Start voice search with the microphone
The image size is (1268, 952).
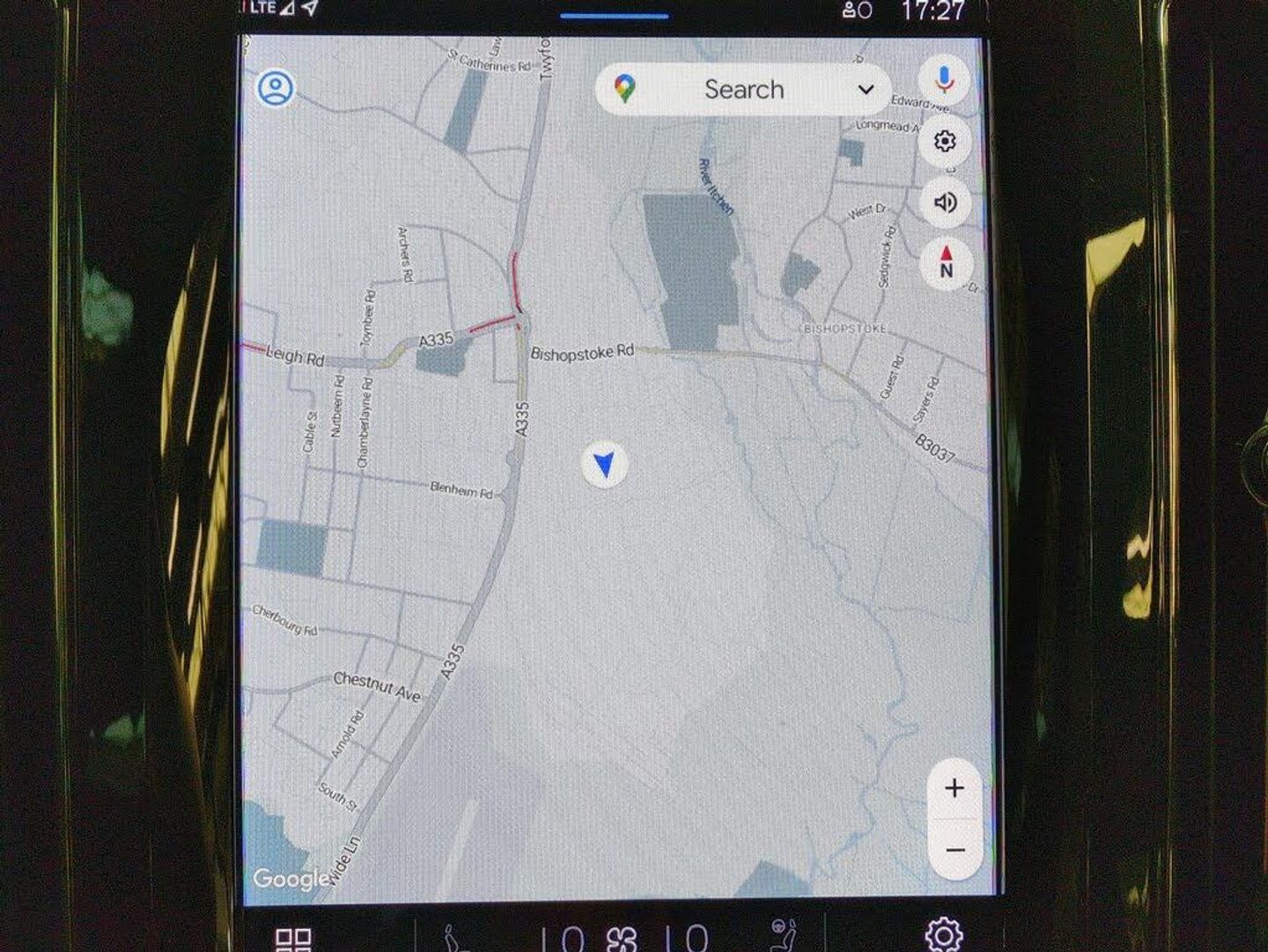(x=945, y=80)
